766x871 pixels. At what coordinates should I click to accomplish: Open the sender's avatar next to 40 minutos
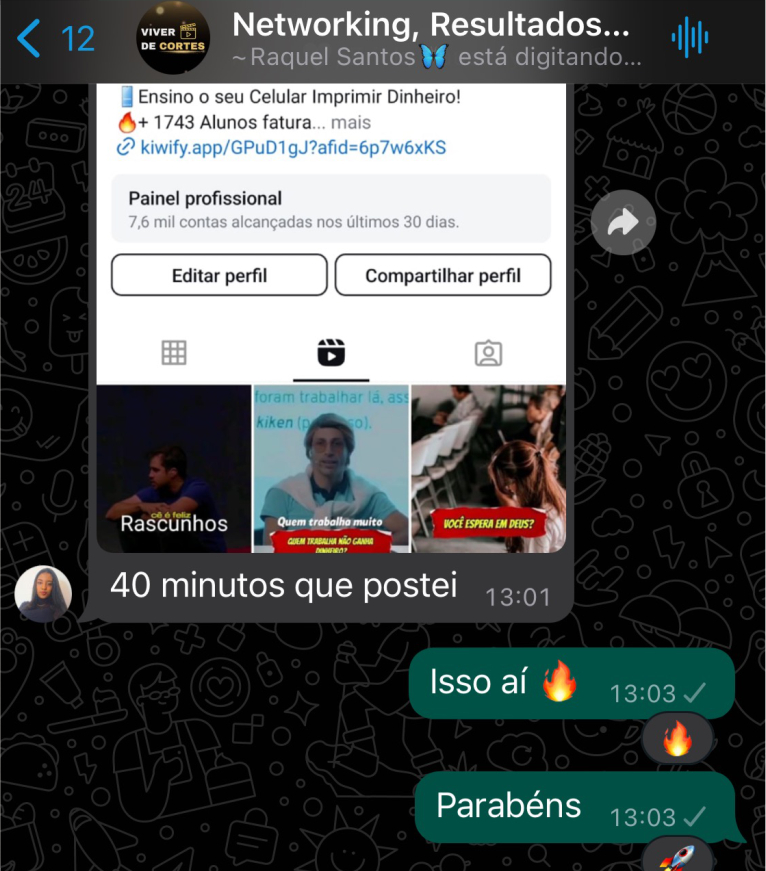tap(43, 593)
